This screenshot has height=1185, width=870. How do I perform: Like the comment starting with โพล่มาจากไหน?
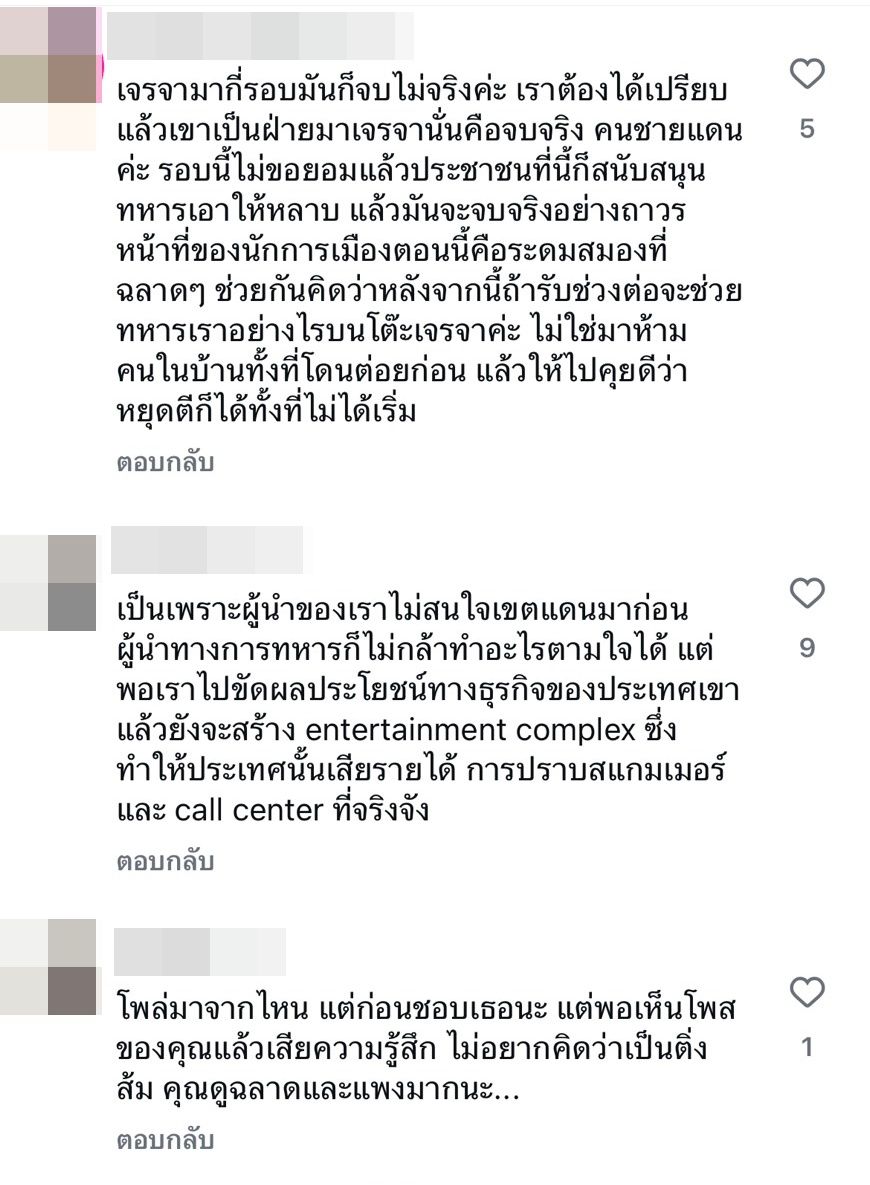[807, 993]
